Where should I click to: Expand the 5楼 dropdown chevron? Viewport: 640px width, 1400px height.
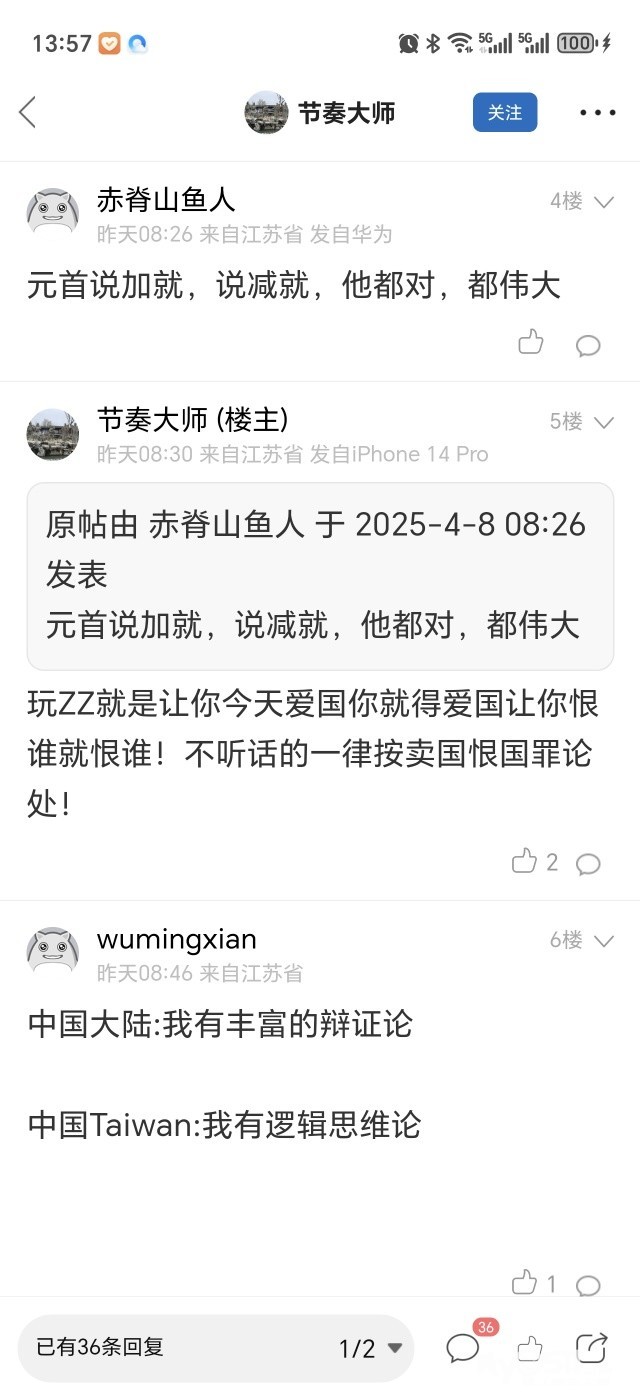tap(603, 422)
